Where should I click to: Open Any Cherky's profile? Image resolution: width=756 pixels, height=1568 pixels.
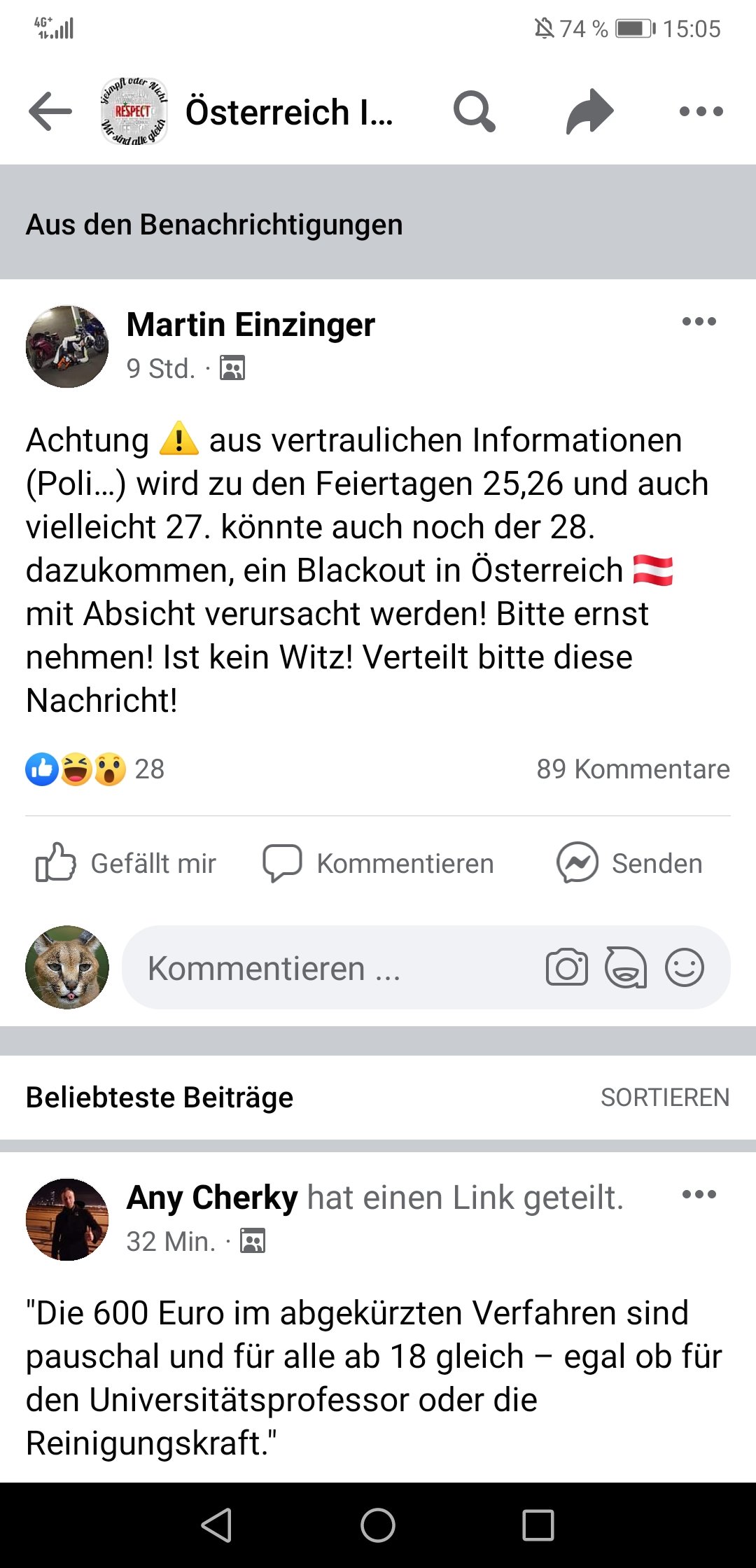[212, 1197]
